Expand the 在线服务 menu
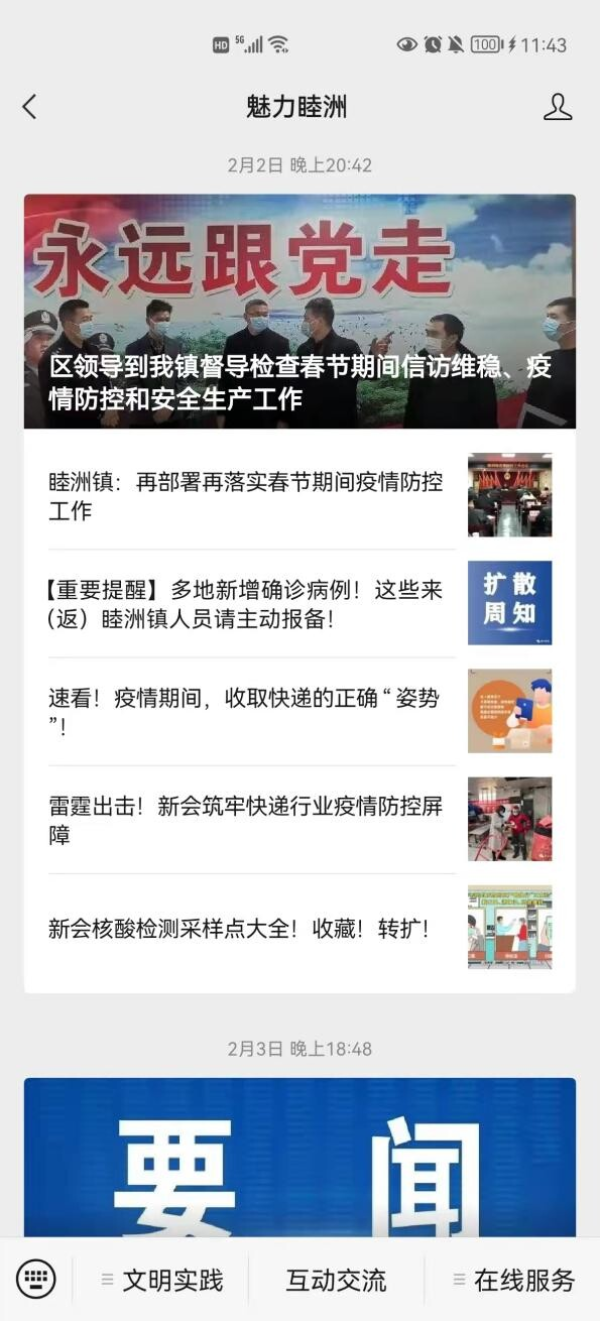 (x=513, y=1280)
